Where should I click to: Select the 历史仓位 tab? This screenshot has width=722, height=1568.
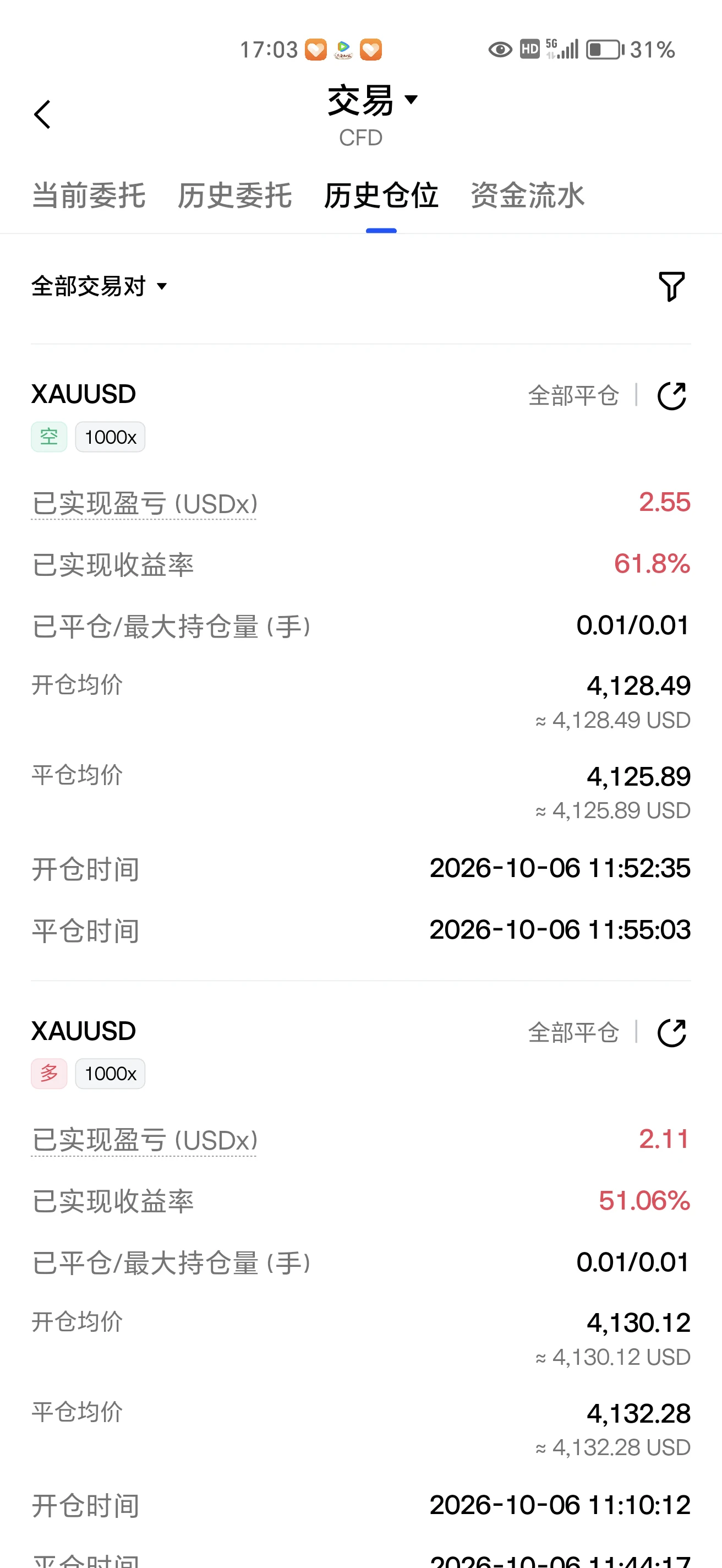pos(381,195)
